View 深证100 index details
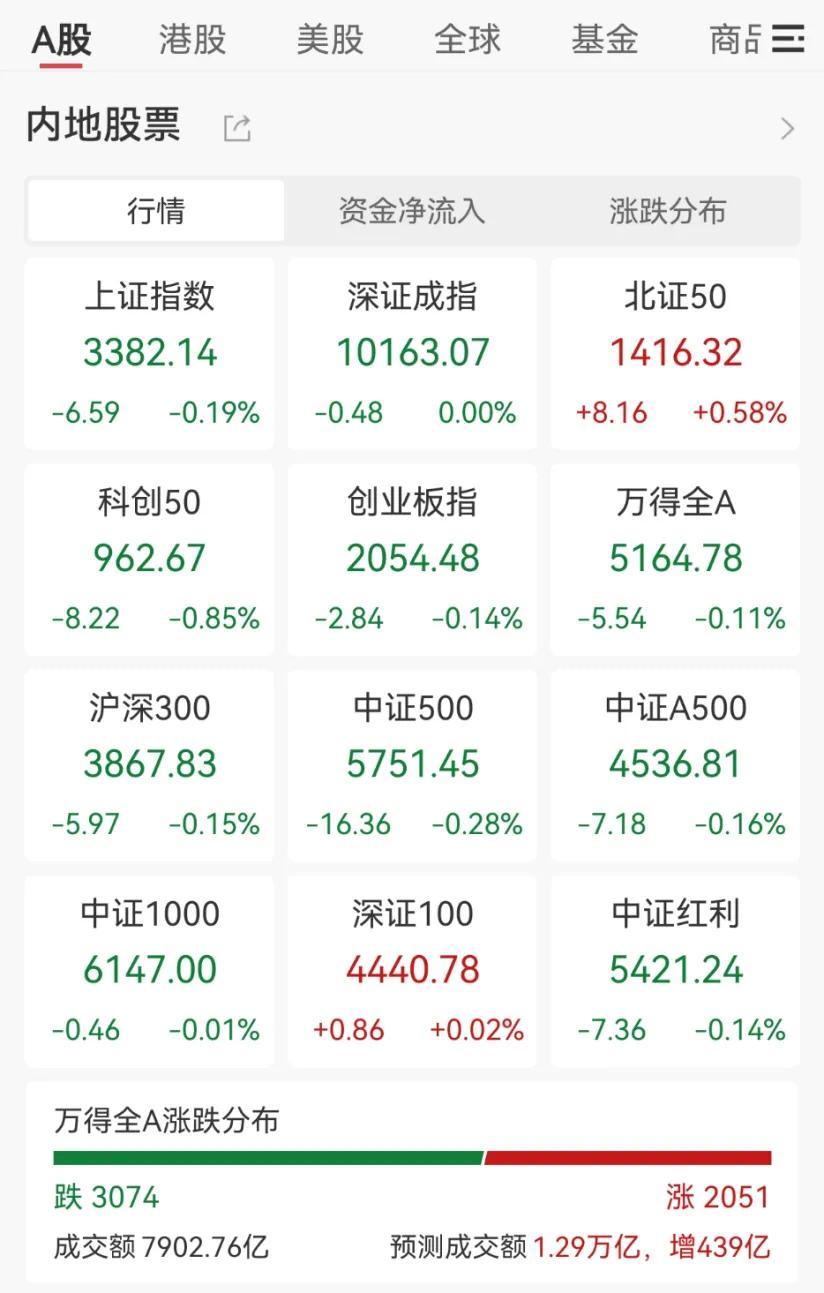Image resolution: width=824 pixels, height=1293 pixels. [412, 970]
